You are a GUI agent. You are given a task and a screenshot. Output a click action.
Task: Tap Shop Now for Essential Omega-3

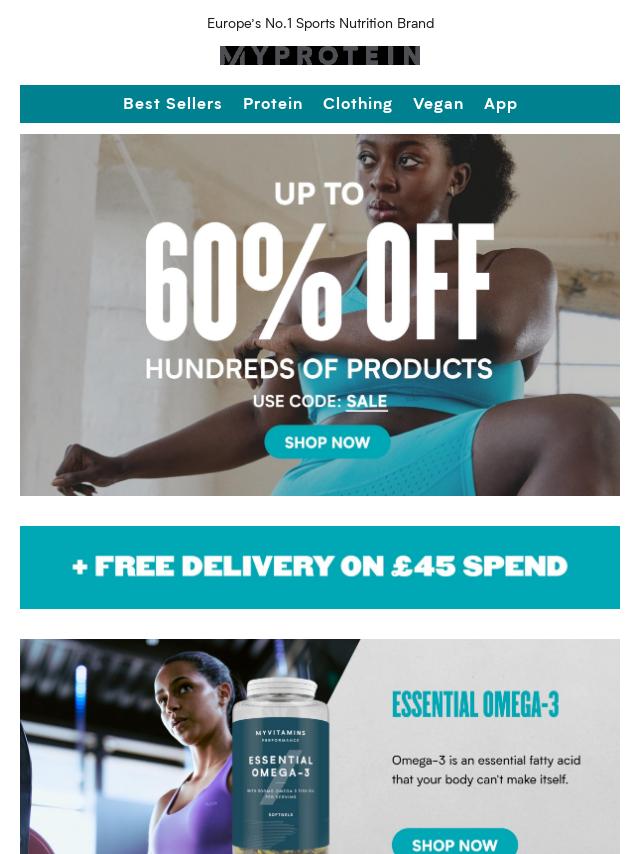pyautogui.click(x=454, y=842)
